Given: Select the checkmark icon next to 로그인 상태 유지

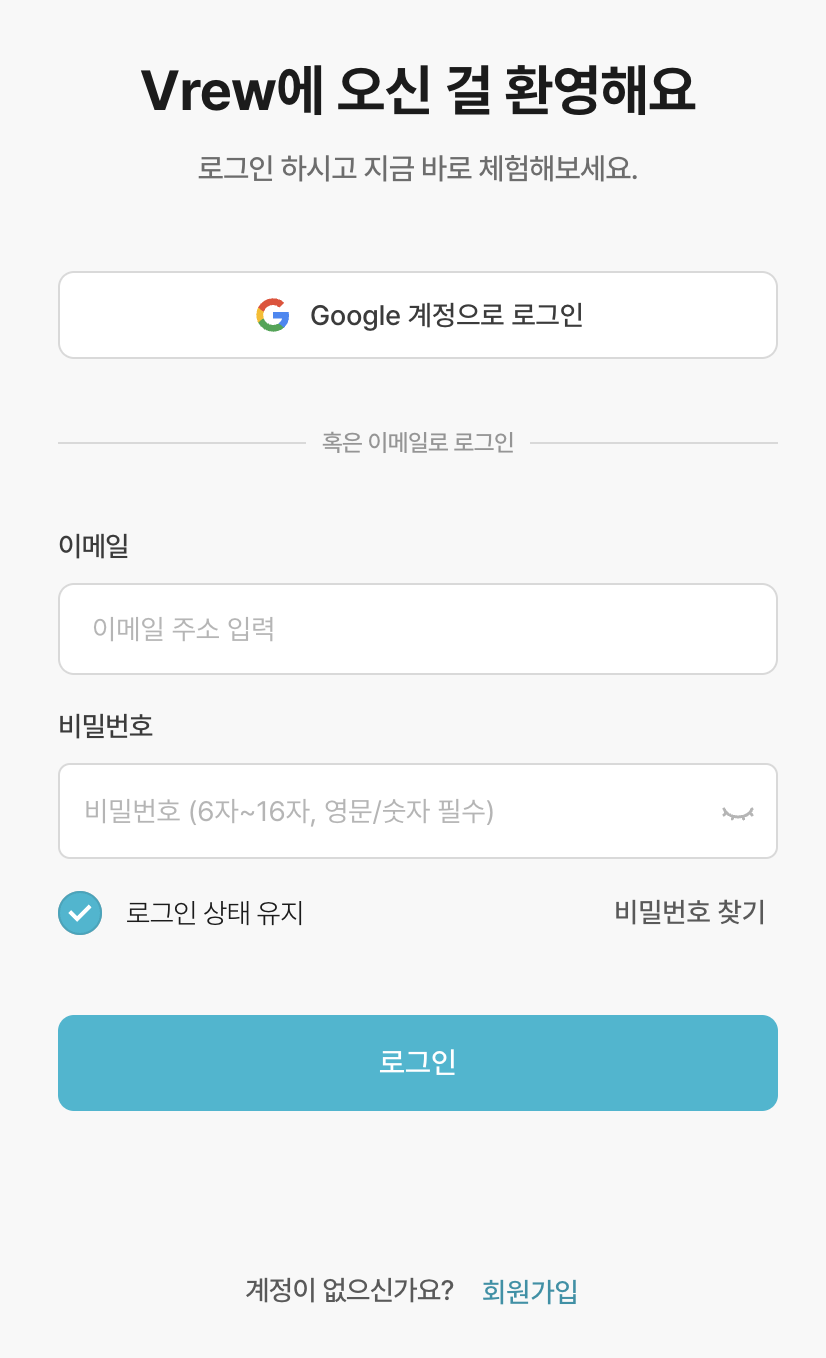Looking at the screenshot, I should tap(80, 912).
